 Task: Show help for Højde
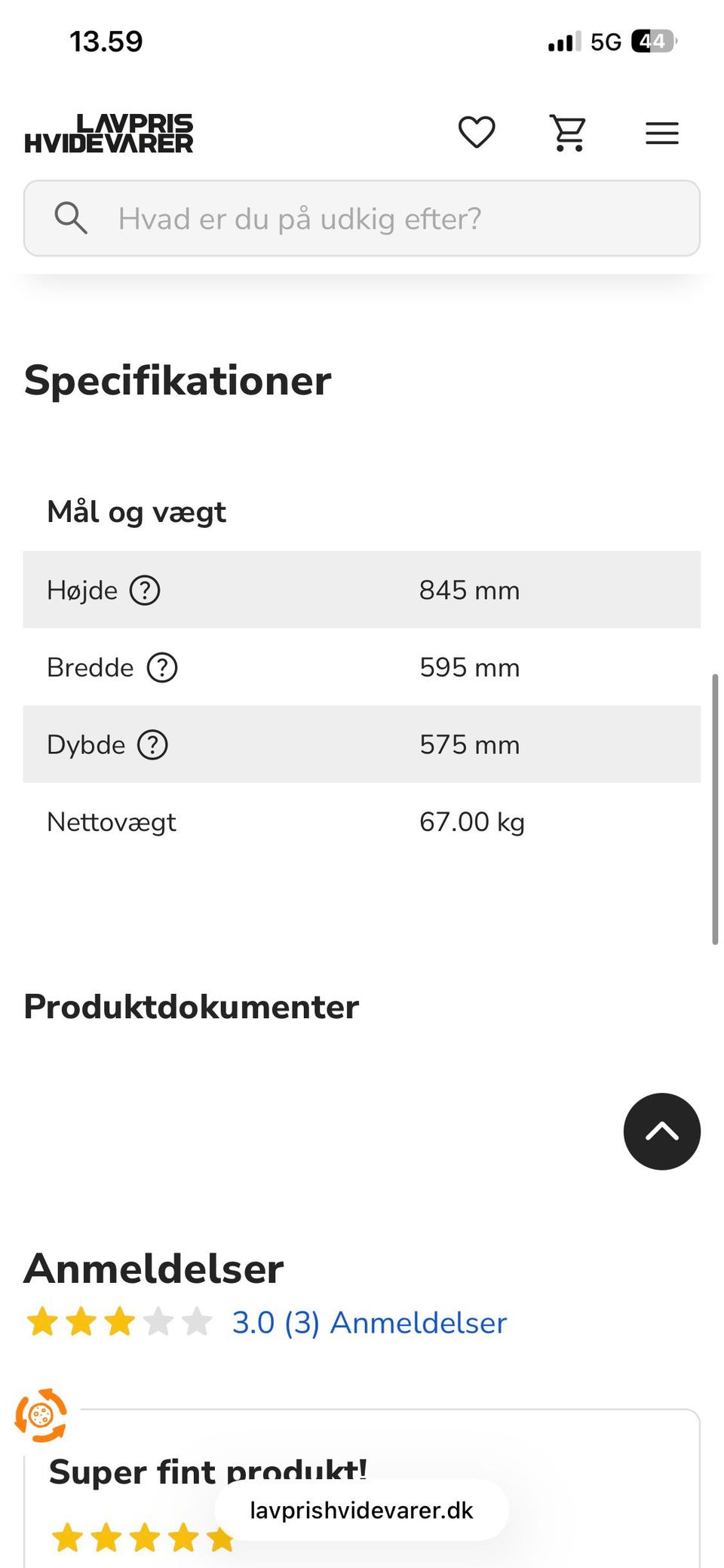point(145,591)
